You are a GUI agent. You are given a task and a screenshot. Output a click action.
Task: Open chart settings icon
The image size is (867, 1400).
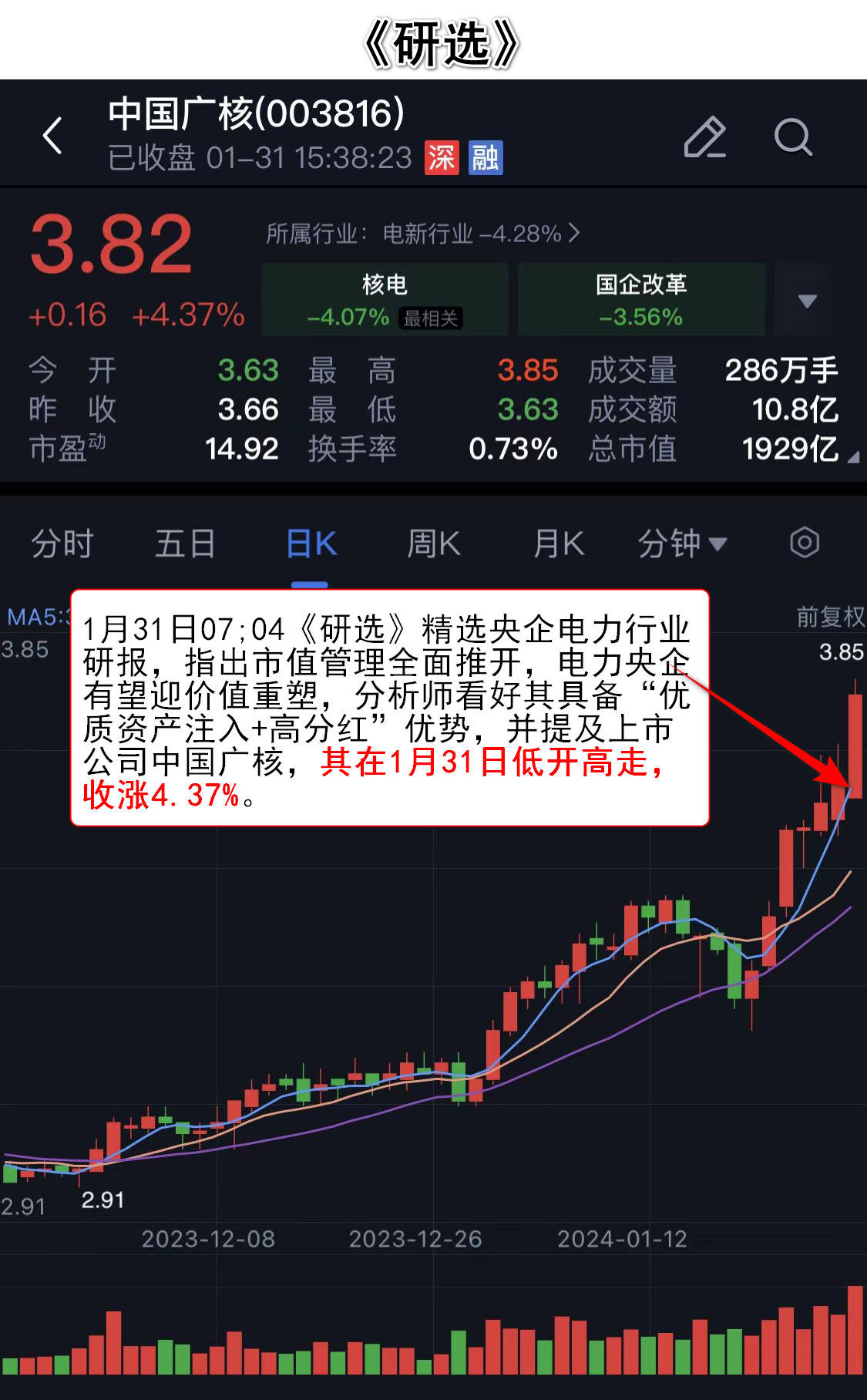click(x=804, y=543)
